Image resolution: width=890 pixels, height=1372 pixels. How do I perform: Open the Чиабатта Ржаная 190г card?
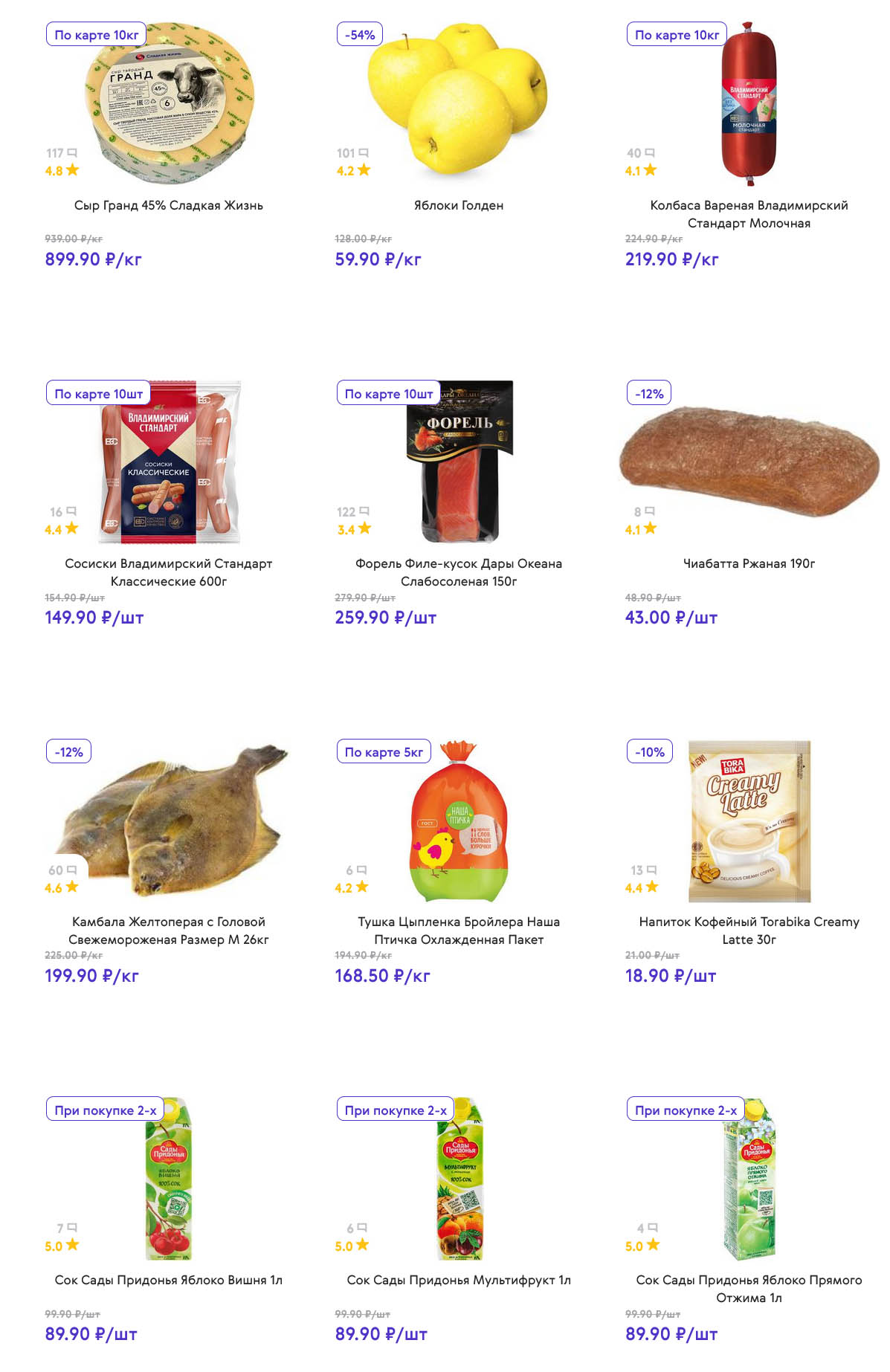click(748, 564)
